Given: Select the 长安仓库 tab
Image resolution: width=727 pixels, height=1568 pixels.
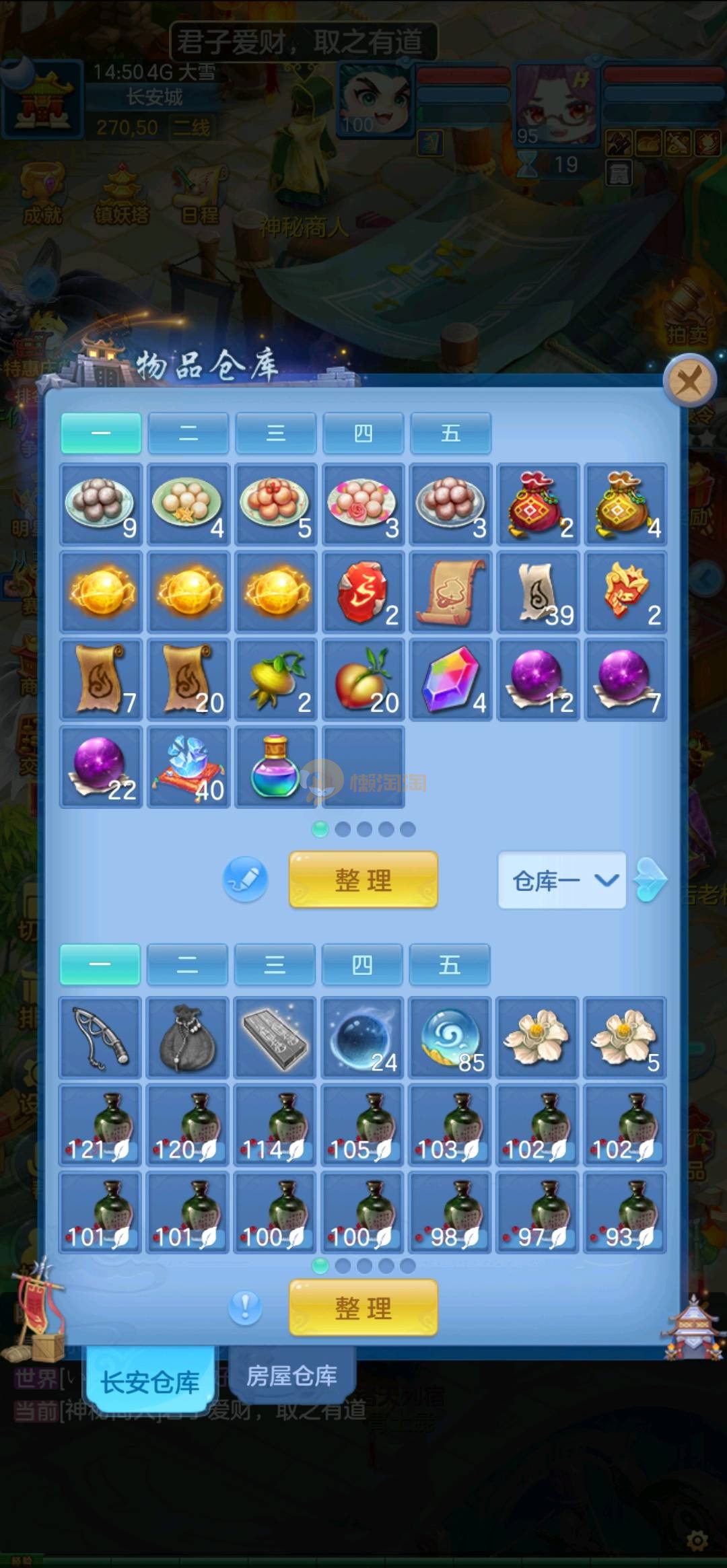Looking at the screenshot, I should tap(150, 1382).
